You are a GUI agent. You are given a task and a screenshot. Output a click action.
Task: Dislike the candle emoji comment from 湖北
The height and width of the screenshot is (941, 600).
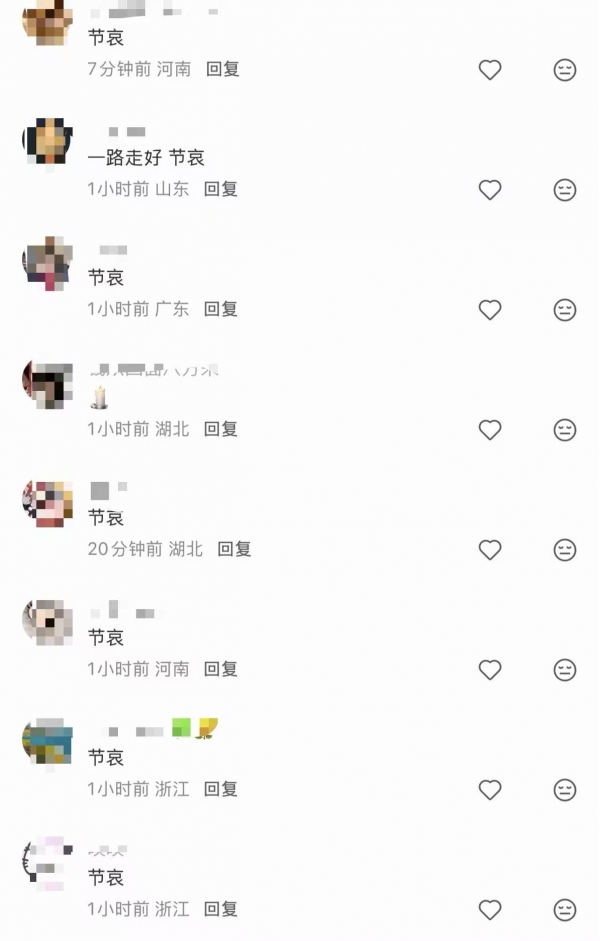[565, 430]
